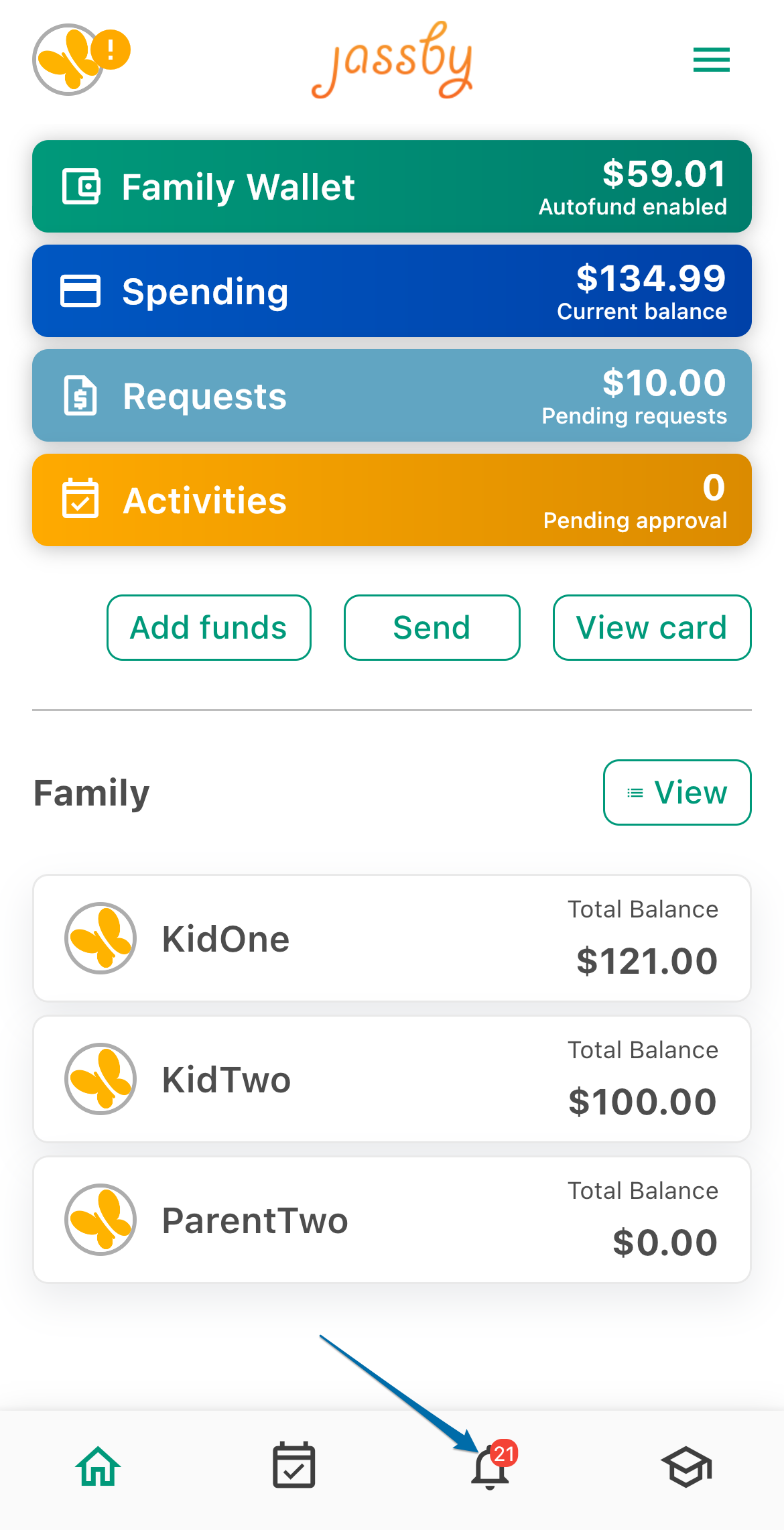The height and width of the screenshot is (1530, 784).
Task: Open the hamburger menu
Action: [x=711, y=60]
